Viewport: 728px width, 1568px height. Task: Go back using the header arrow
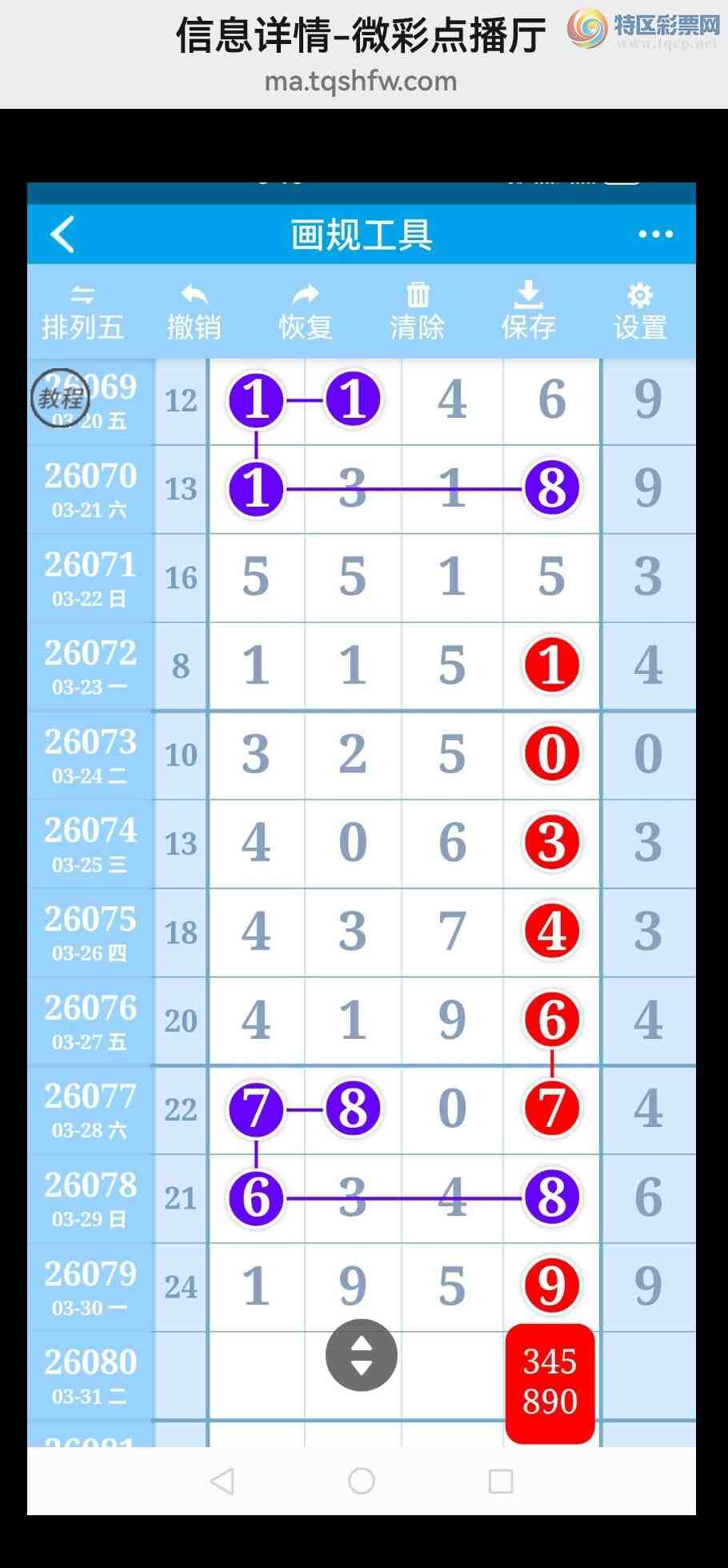(x=62, y=235)
